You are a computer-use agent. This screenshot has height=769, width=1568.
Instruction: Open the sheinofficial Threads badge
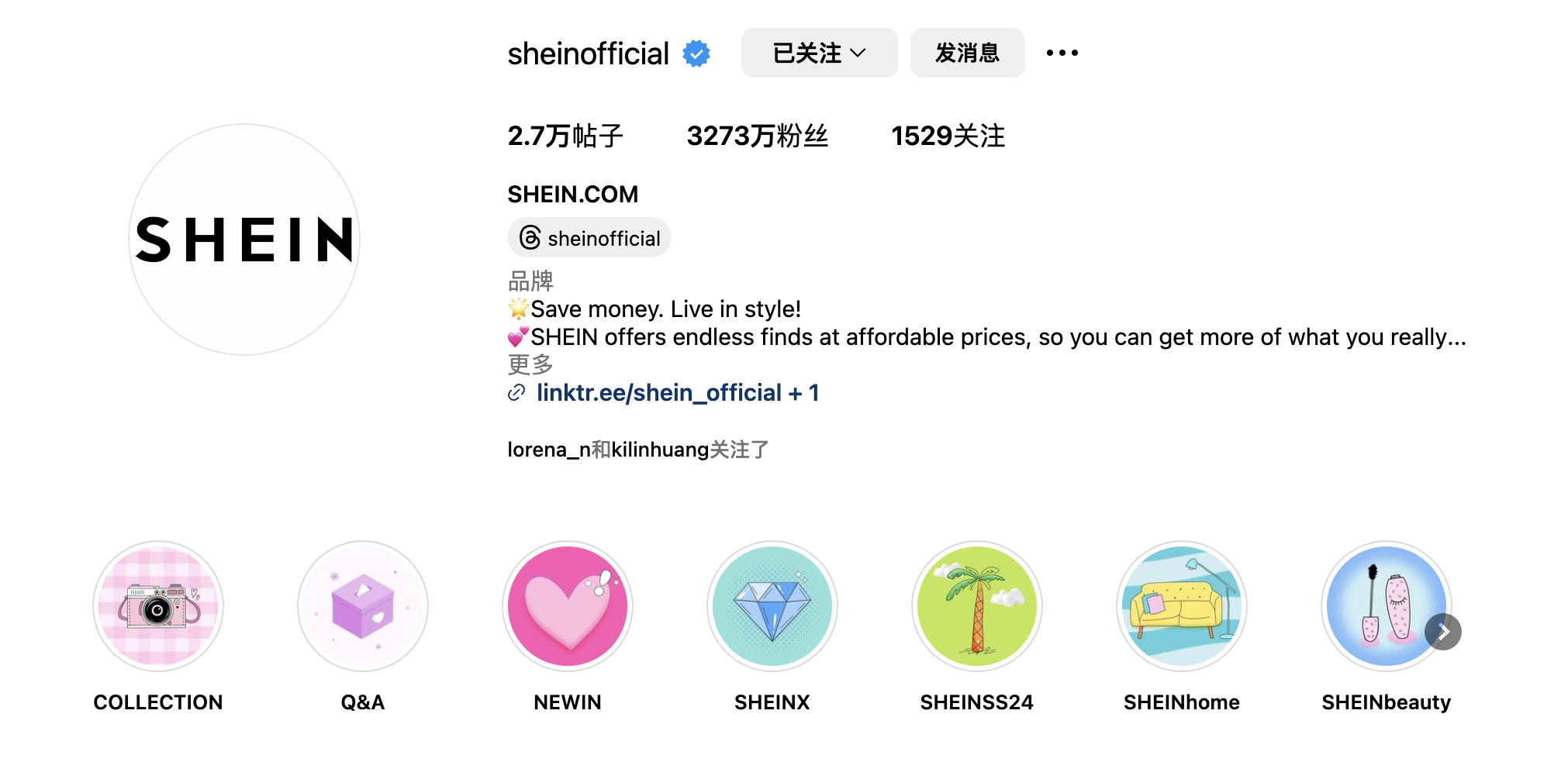tap(589, 238)
